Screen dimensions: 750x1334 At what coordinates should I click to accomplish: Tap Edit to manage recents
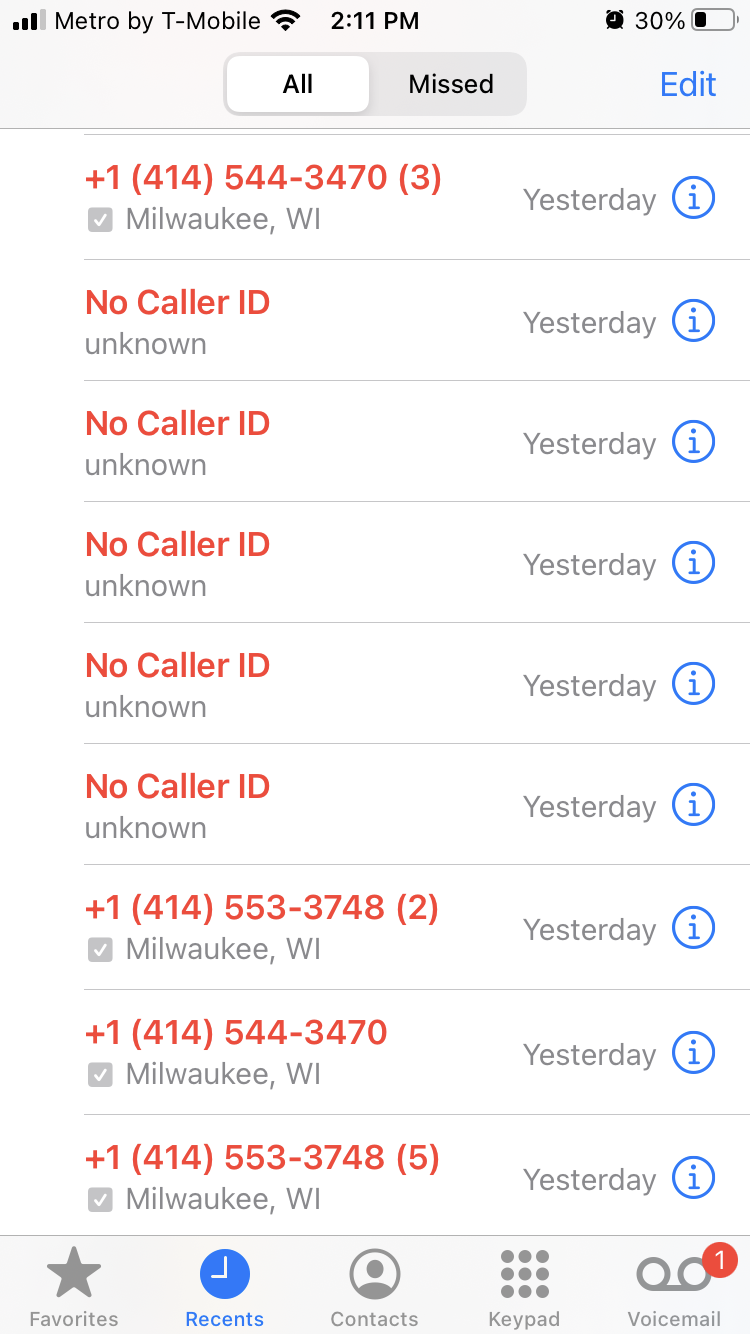[x=688, y=84]
